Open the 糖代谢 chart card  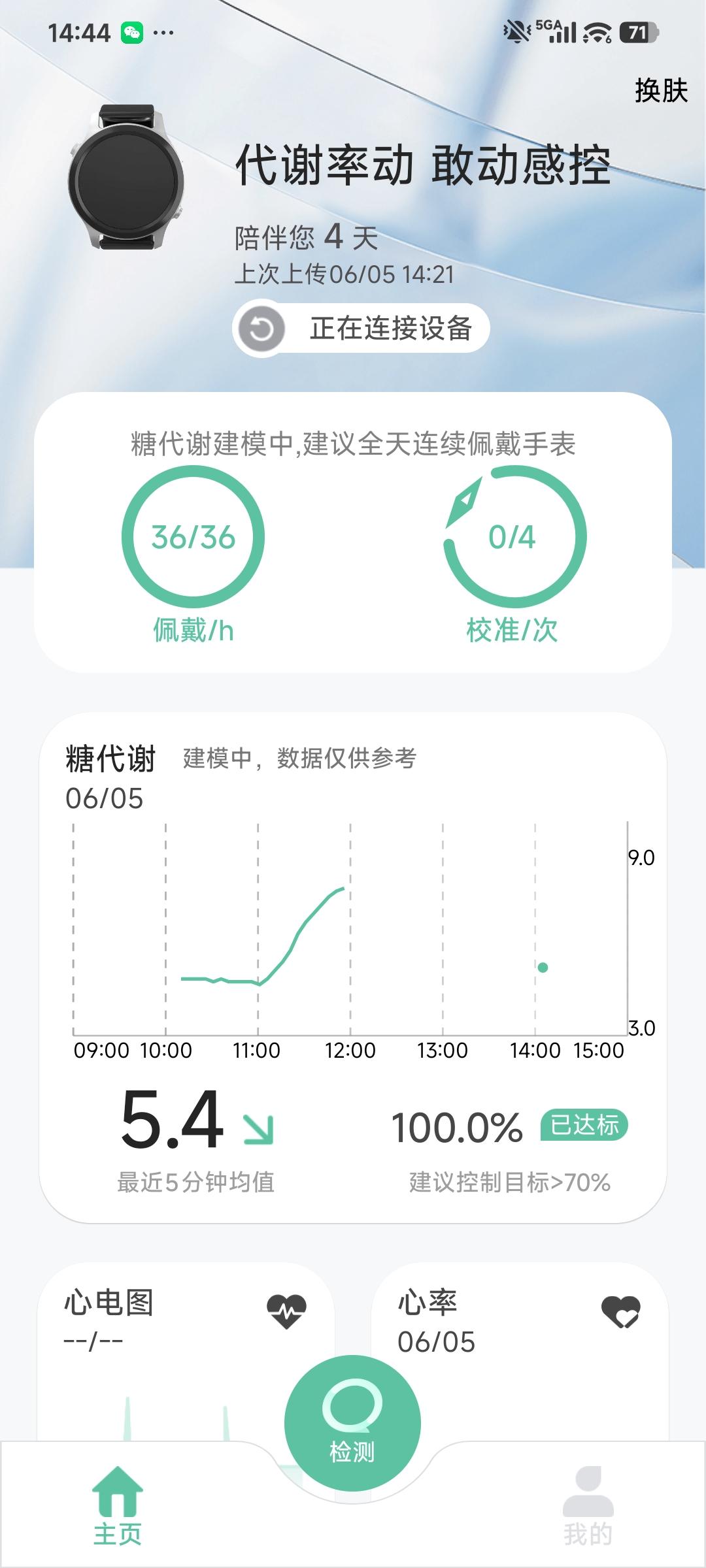tap(353, 968)
